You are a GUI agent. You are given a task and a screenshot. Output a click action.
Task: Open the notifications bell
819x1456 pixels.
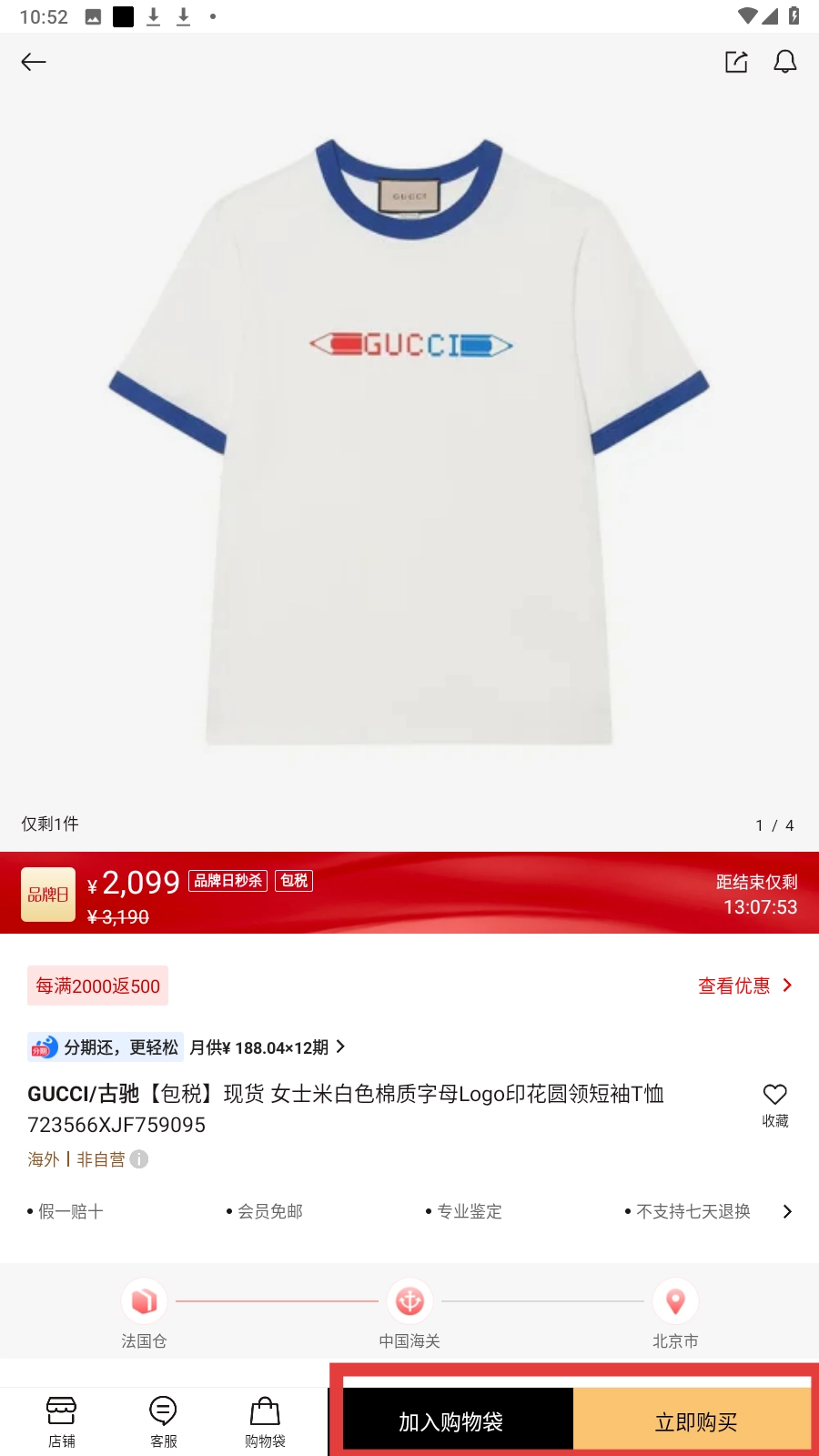click(x=784, y=62)
